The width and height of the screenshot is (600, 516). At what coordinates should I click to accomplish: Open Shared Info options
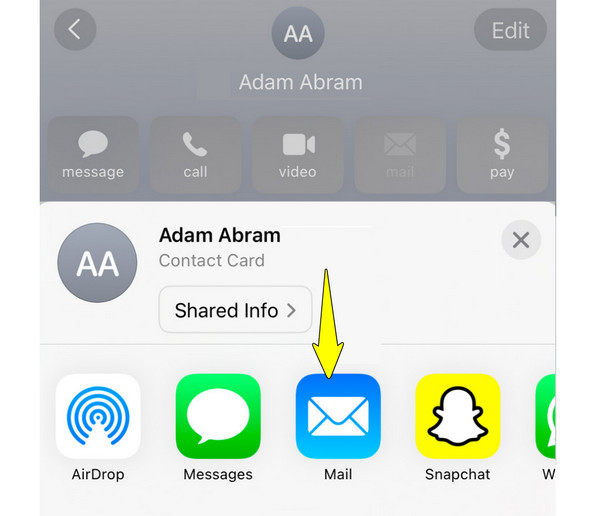pyautogui.click(x=235, y=310)
